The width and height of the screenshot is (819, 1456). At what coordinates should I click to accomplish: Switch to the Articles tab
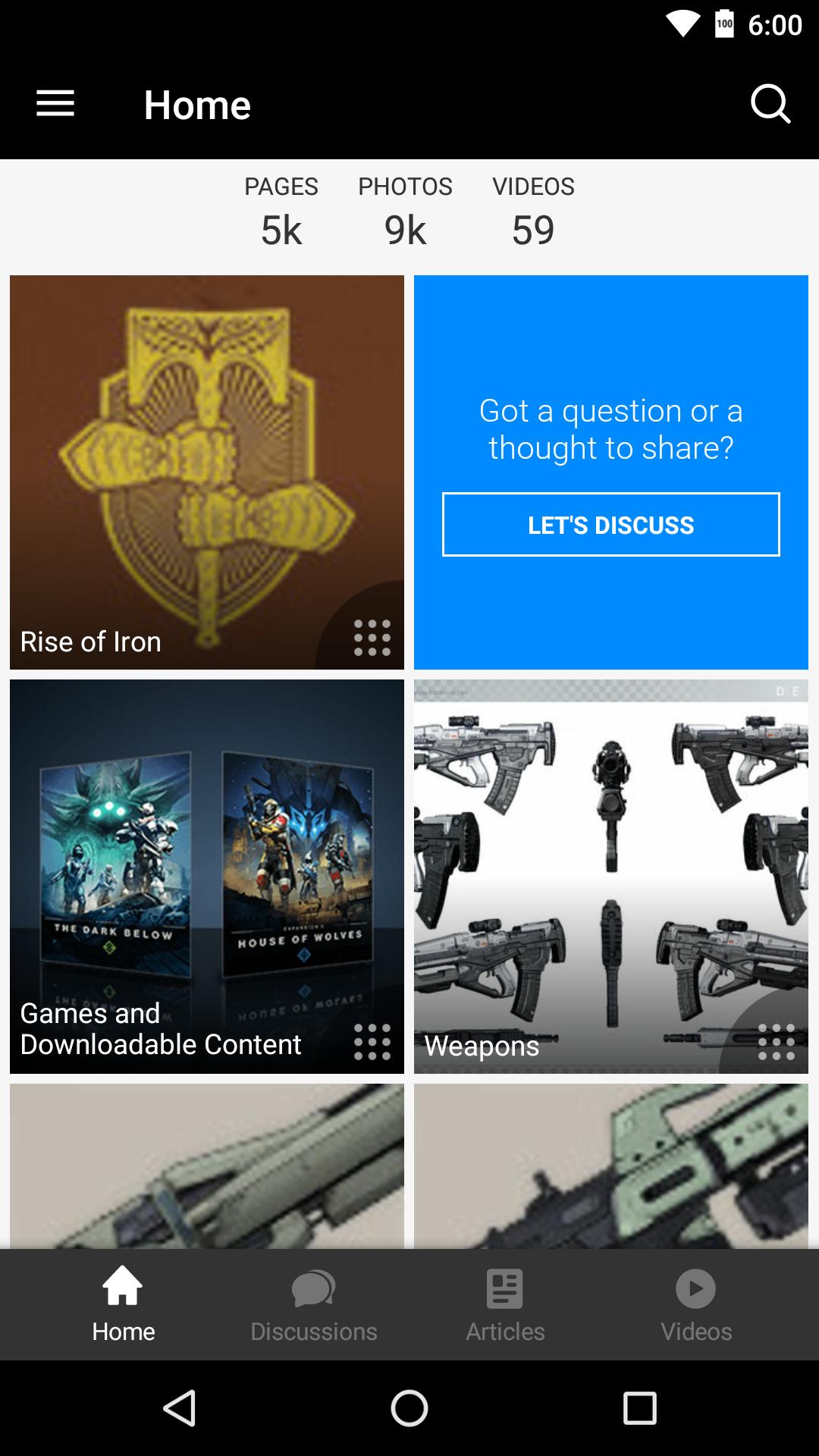505,1305
